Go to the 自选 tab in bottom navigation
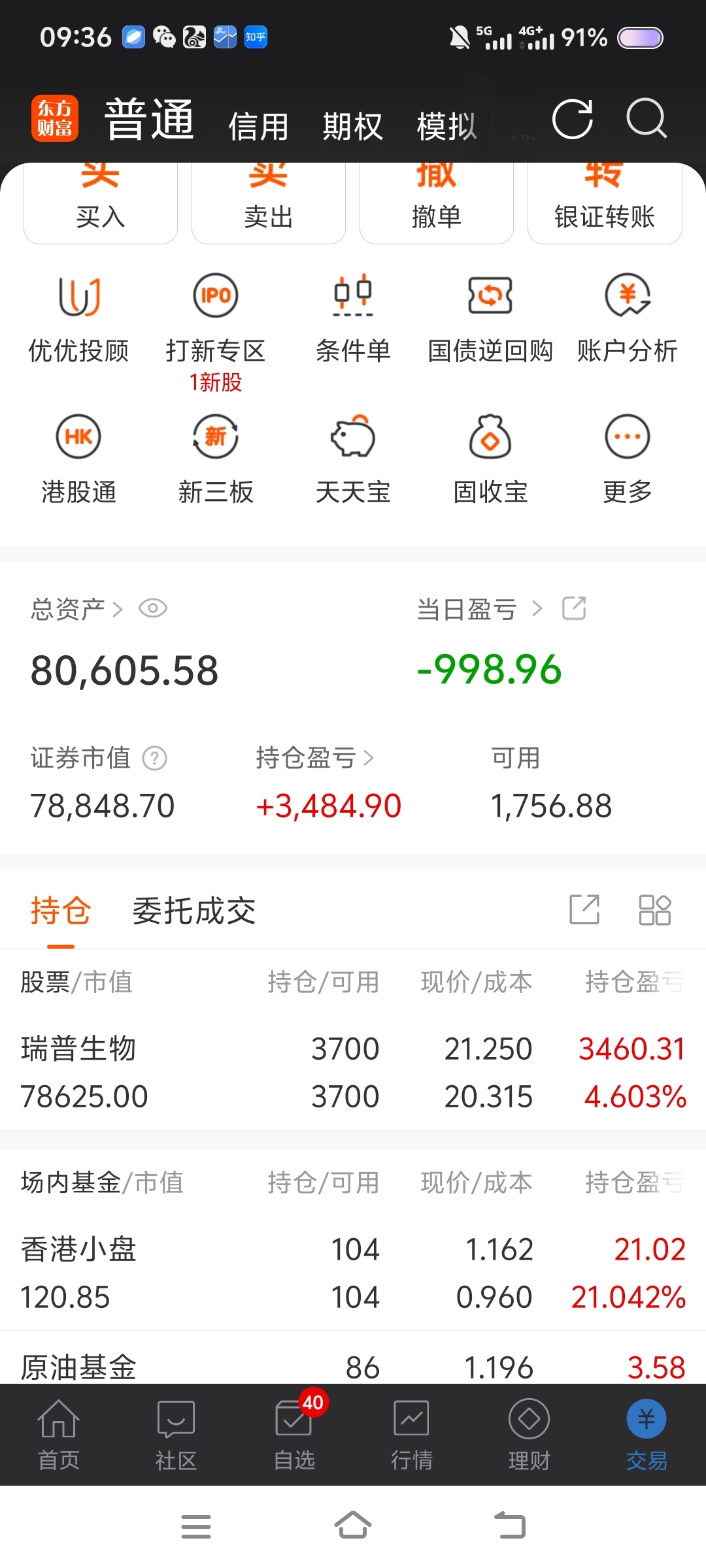 coord(294,1433)
